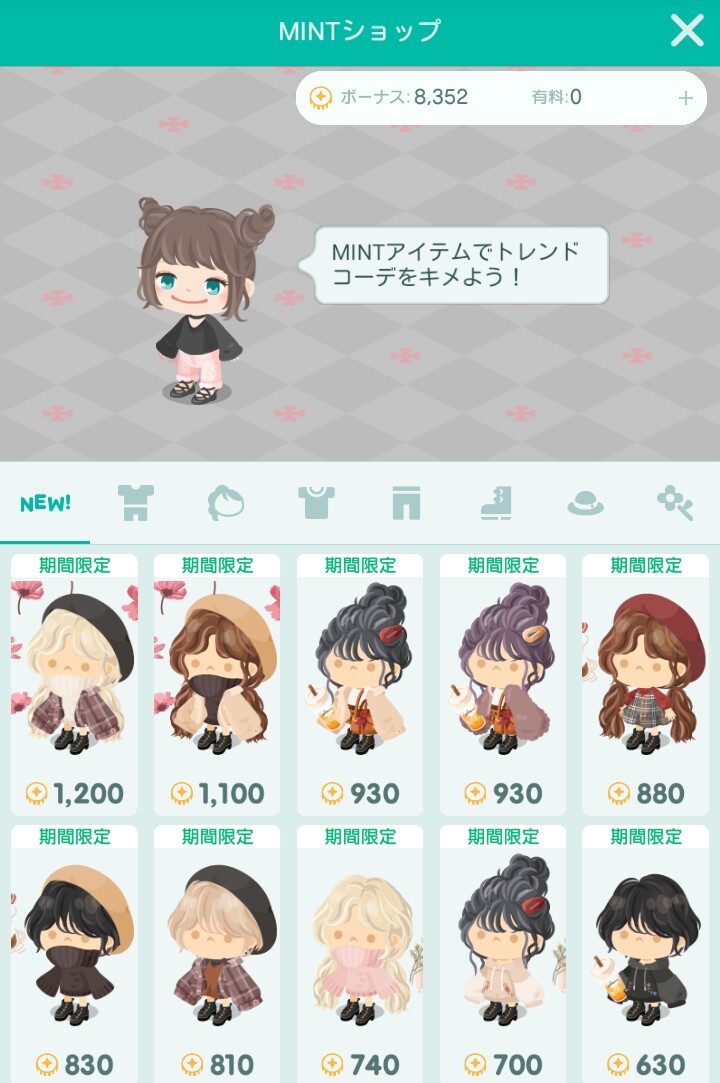Add paid coins with the plus button

tap(685, 98)
